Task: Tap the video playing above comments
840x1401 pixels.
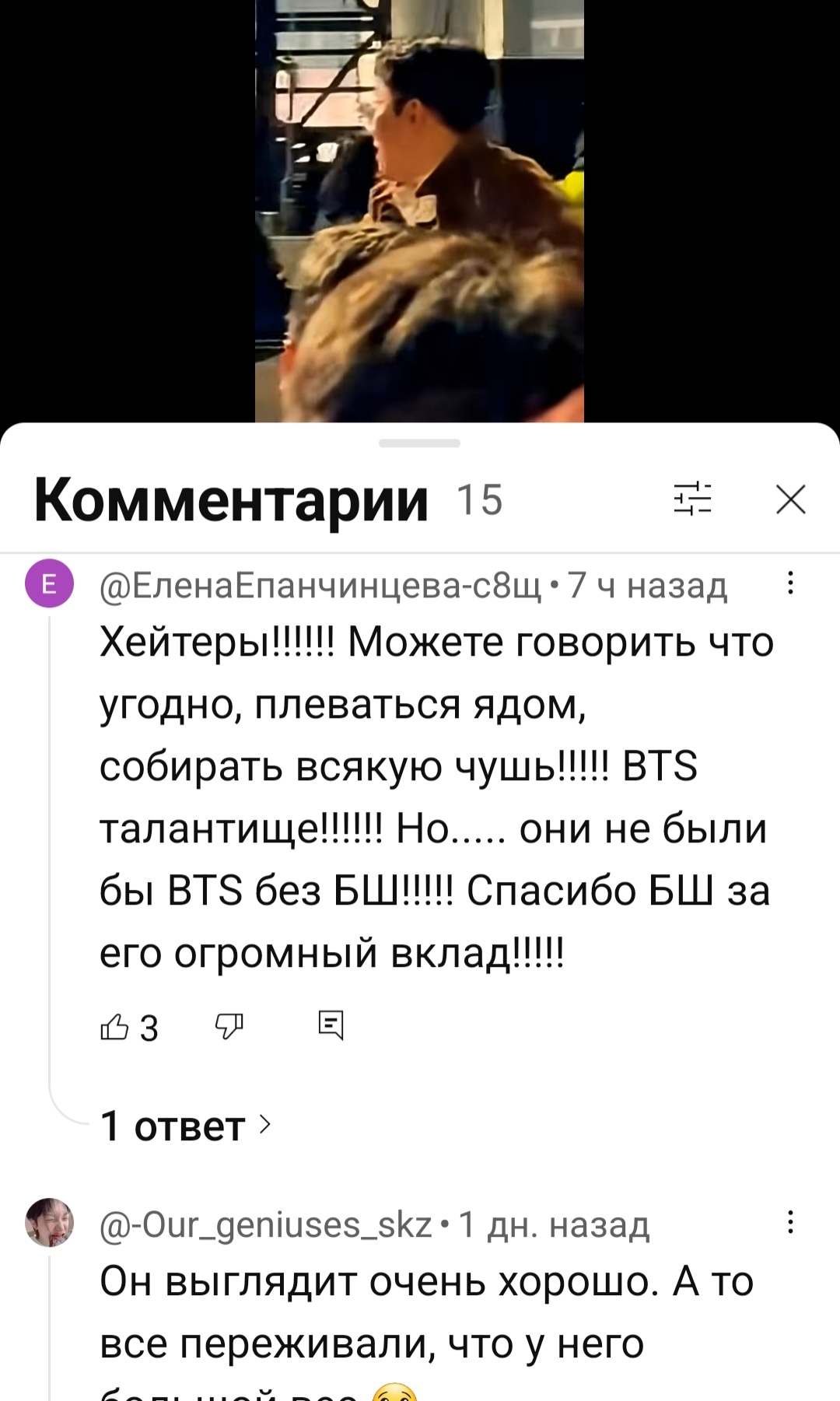Action: tap(419, 210)
